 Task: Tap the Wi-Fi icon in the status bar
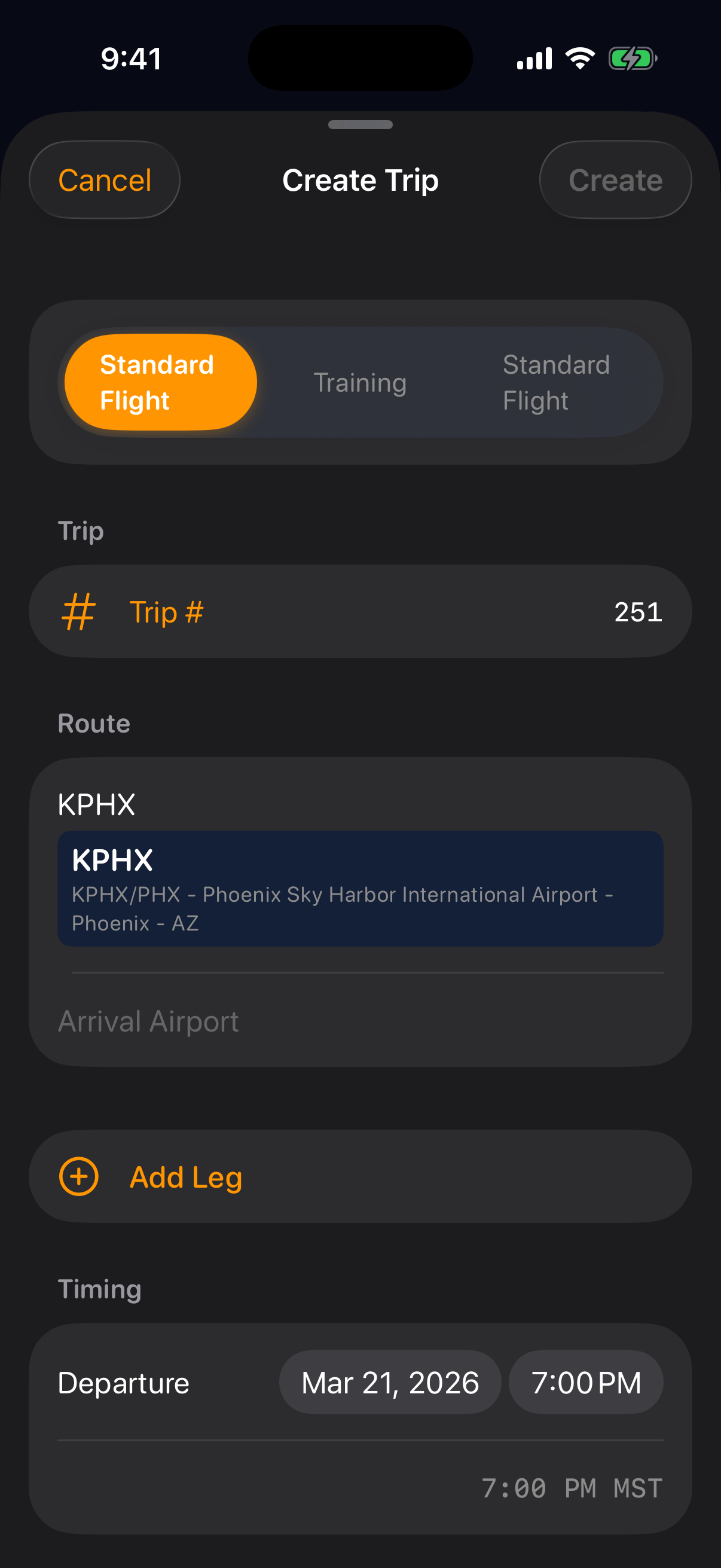[579, 57]
